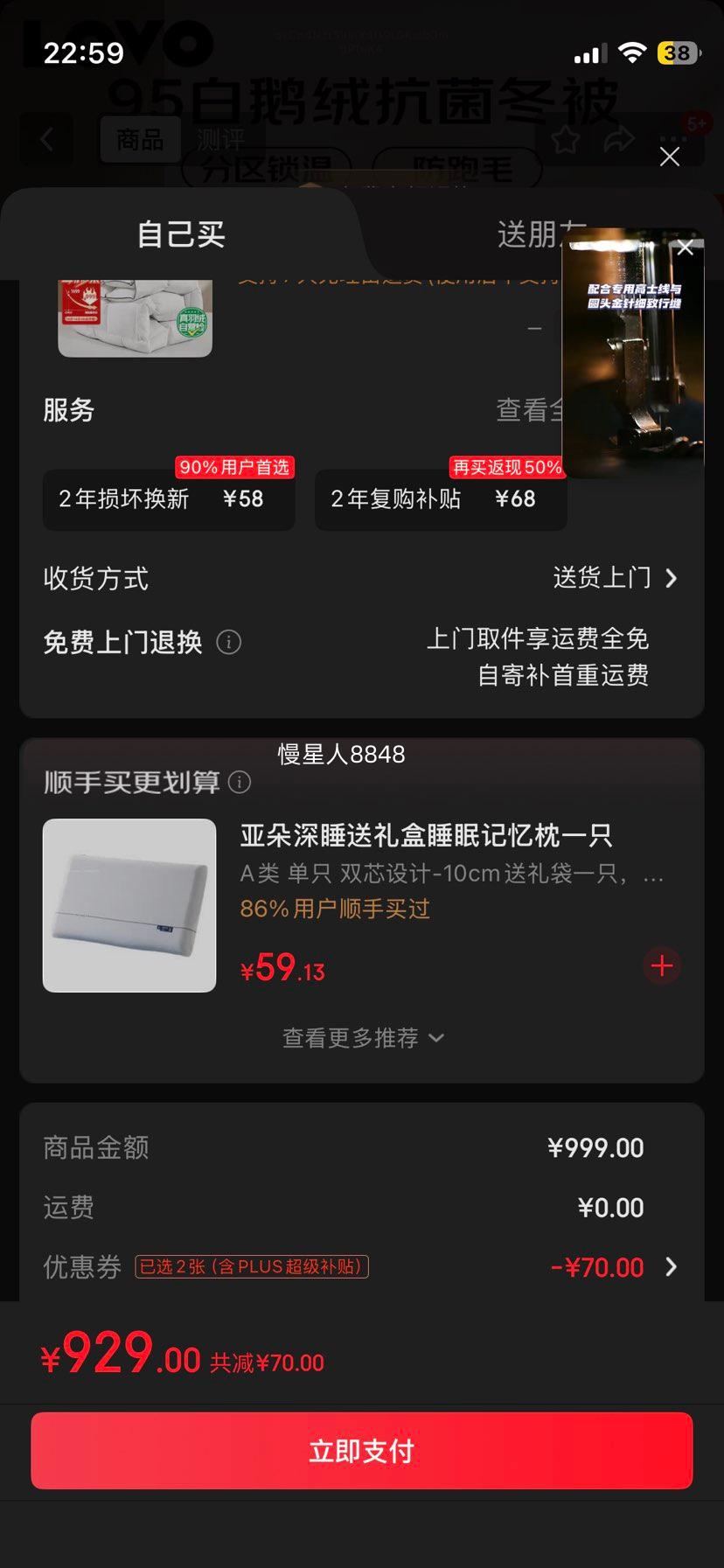Open the quilt product thumbnail
The image size is (724, 1568).
pos(135,318)
